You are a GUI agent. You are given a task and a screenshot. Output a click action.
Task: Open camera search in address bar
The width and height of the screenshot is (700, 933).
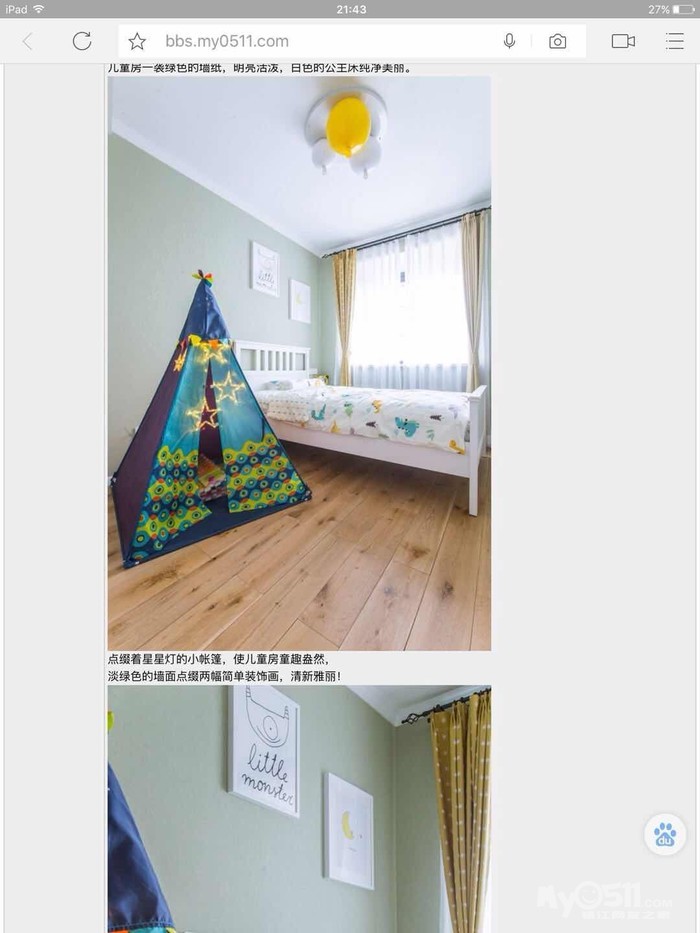click(x=557, y=41)
